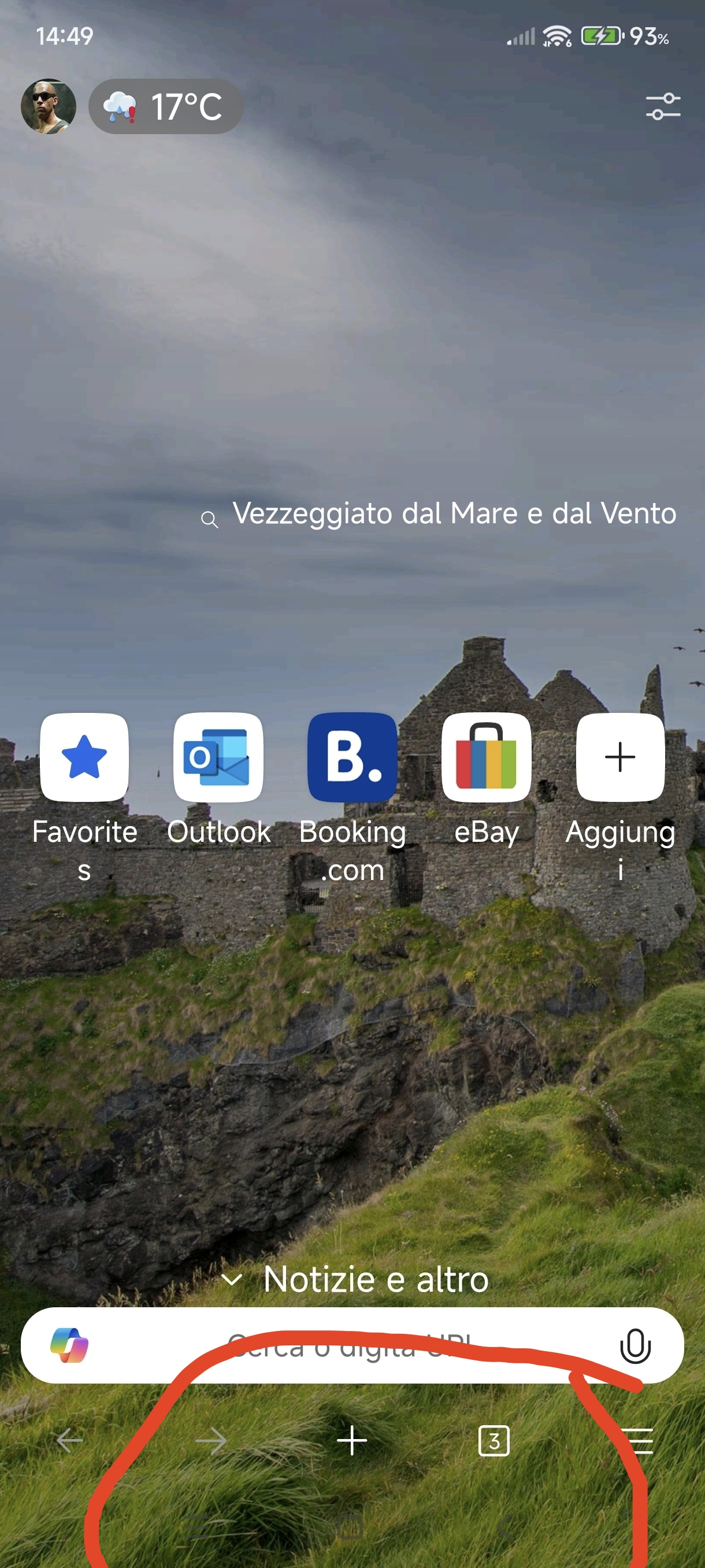This screenshot has height=1568, width=705.
Task: Expand Notizie e altro section
Action: (x=355, y=1279)
